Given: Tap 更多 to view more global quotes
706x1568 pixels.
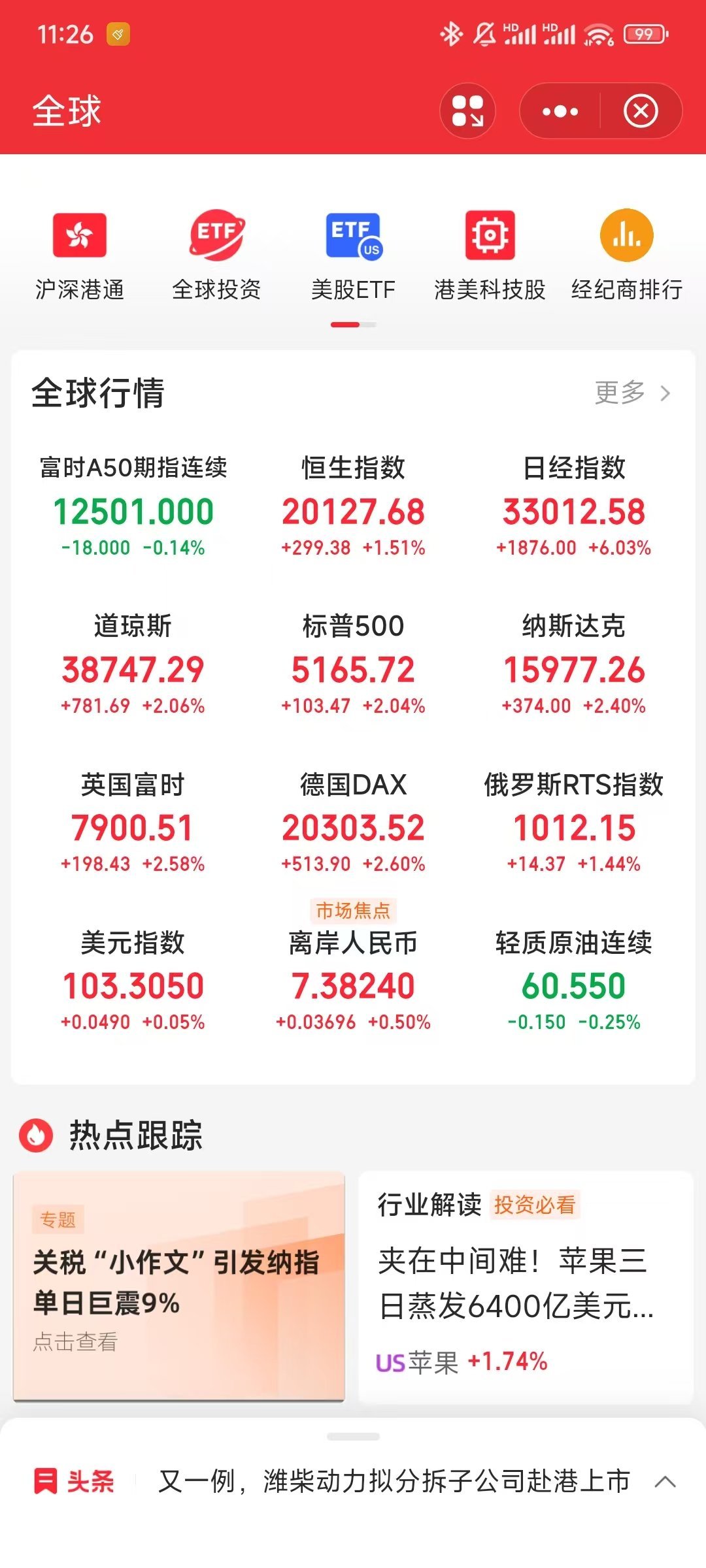Looking at the screenshot, I should click(632, 393).
